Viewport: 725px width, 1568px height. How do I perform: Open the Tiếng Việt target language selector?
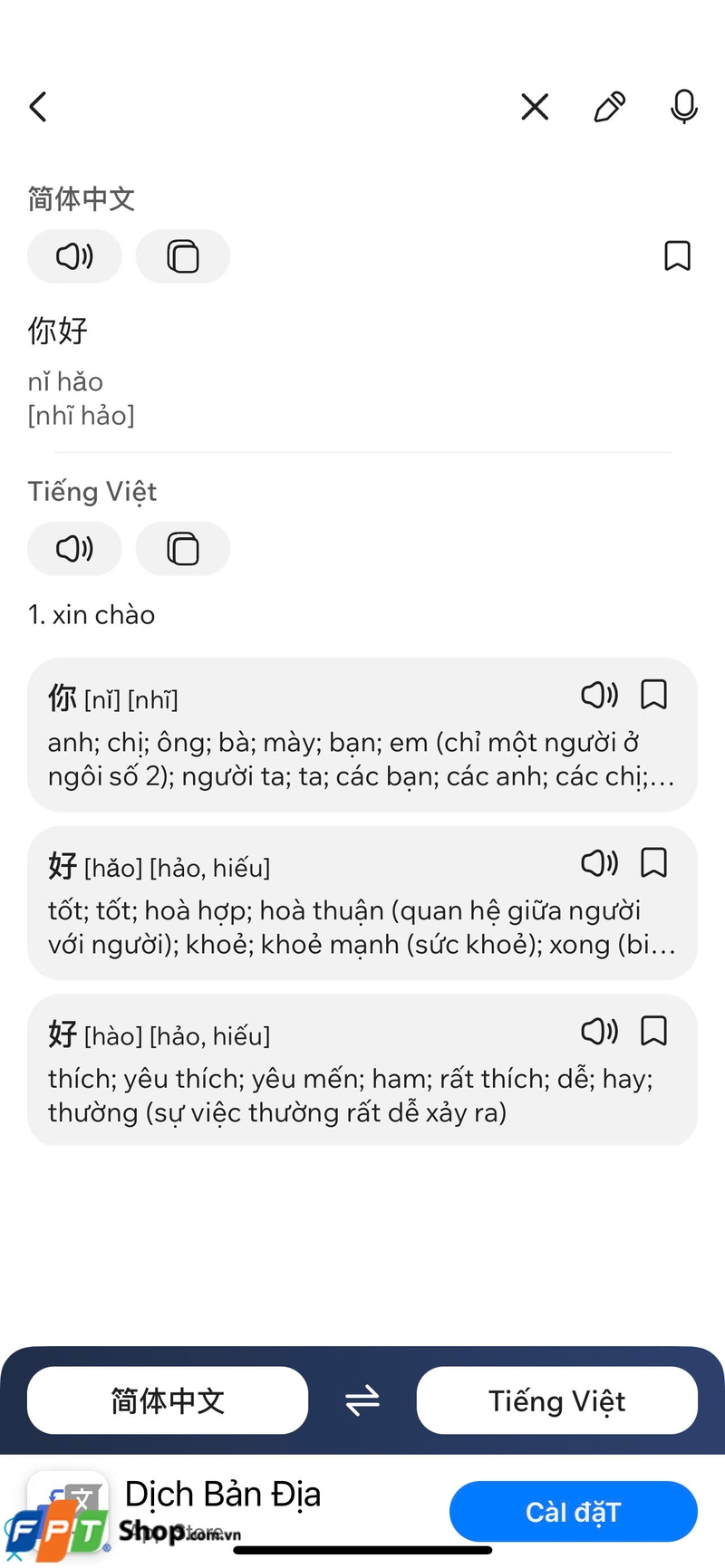(x=556, y=1400)
